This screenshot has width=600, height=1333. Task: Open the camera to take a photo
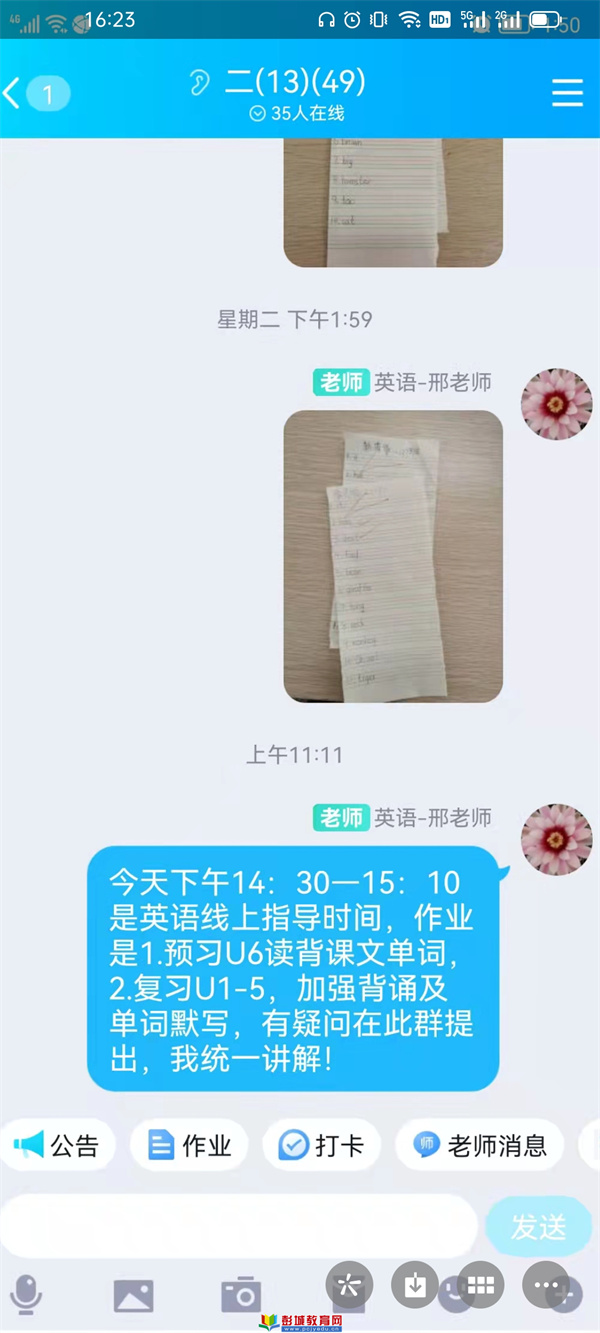[x=240, y=1295]
